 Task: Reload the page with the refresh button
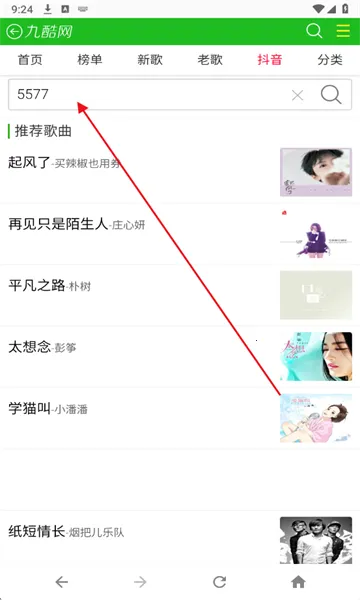[x=220, y=582]
